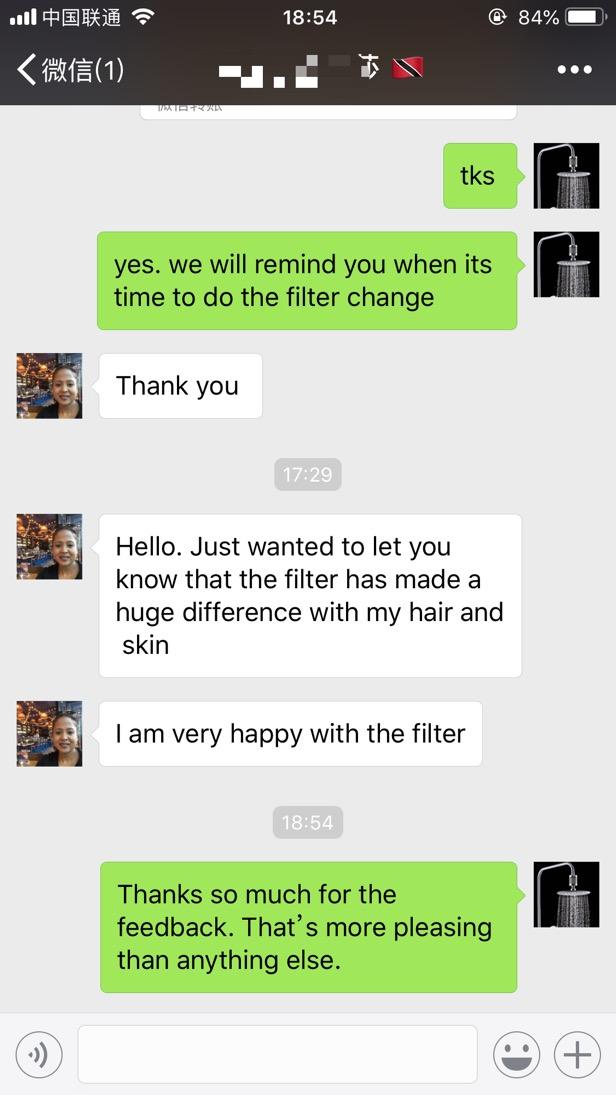Open the chat details overflow menu

[x=574, y=70]
